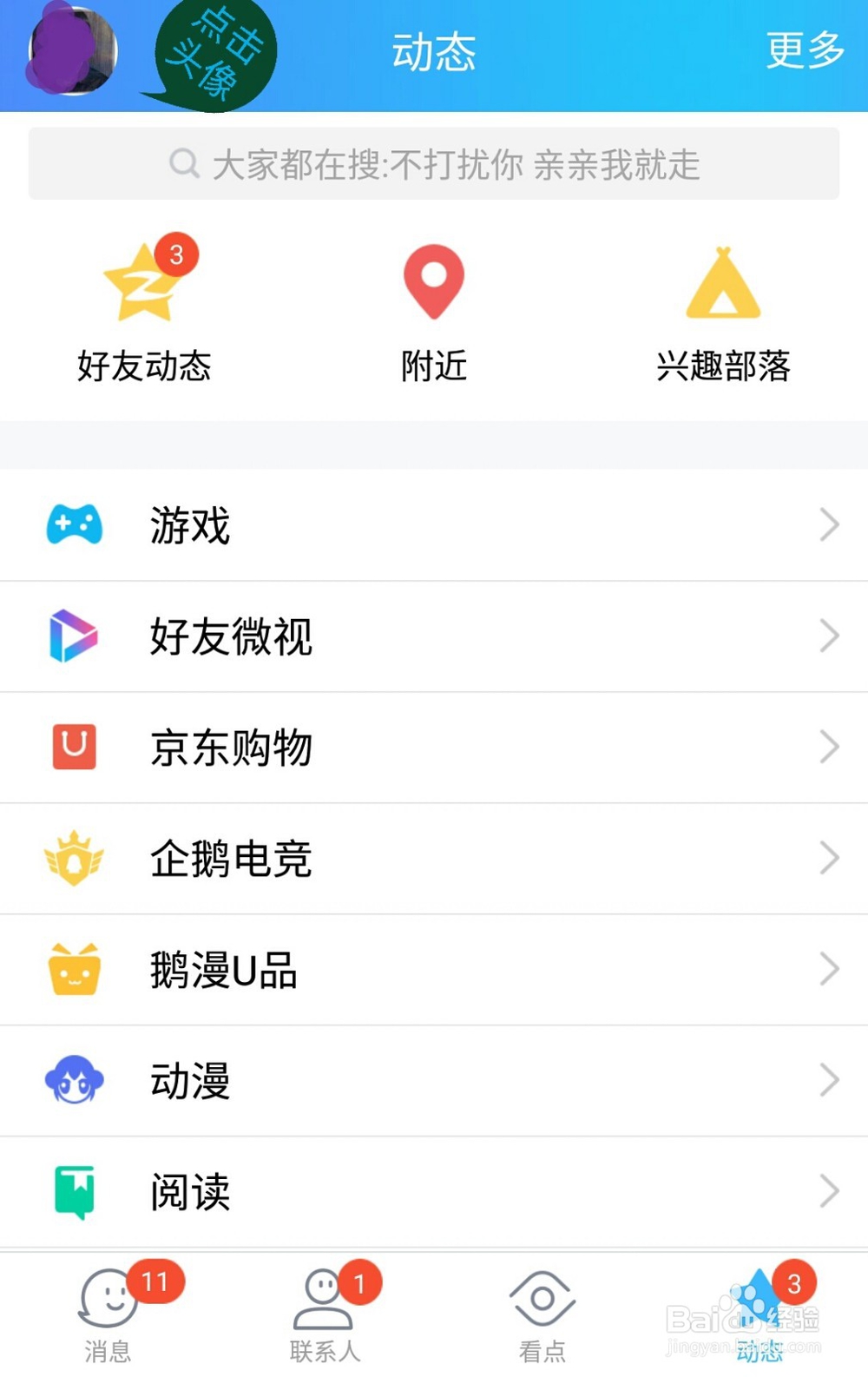Open the 京东购物 shopping bag icon

click(x=75, y=748)
